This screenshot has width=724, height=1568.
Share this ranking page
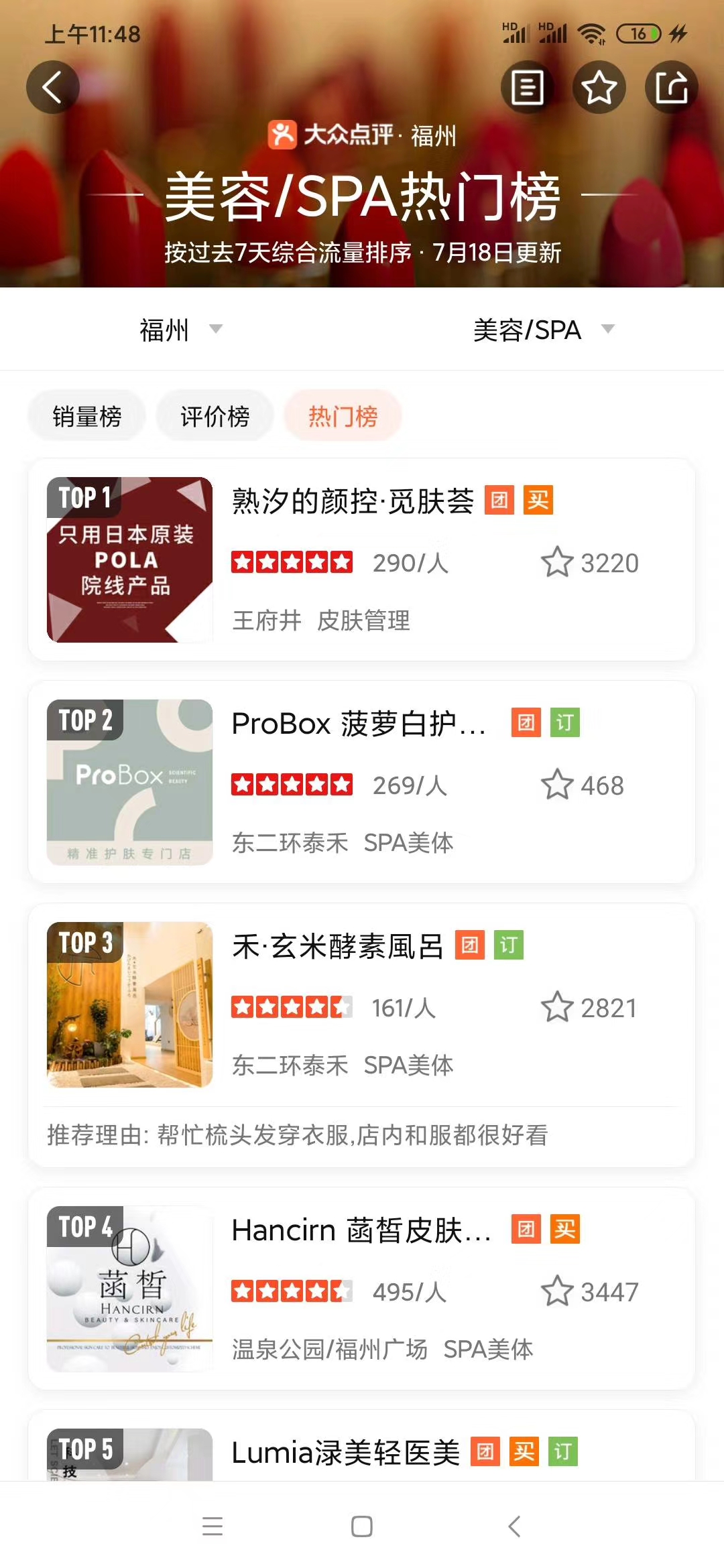point(671,87)
